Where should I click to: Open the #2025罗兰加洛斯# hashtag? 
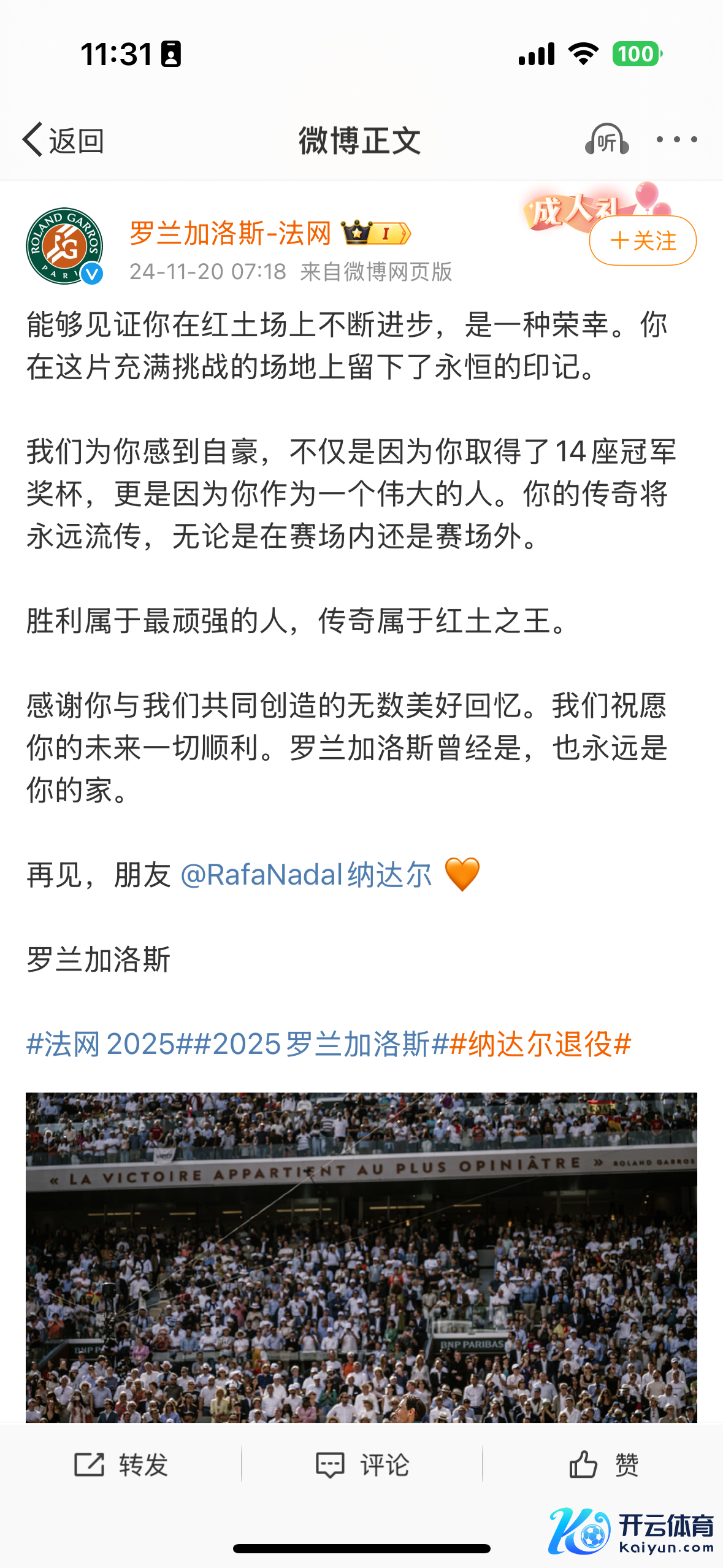321,1043
